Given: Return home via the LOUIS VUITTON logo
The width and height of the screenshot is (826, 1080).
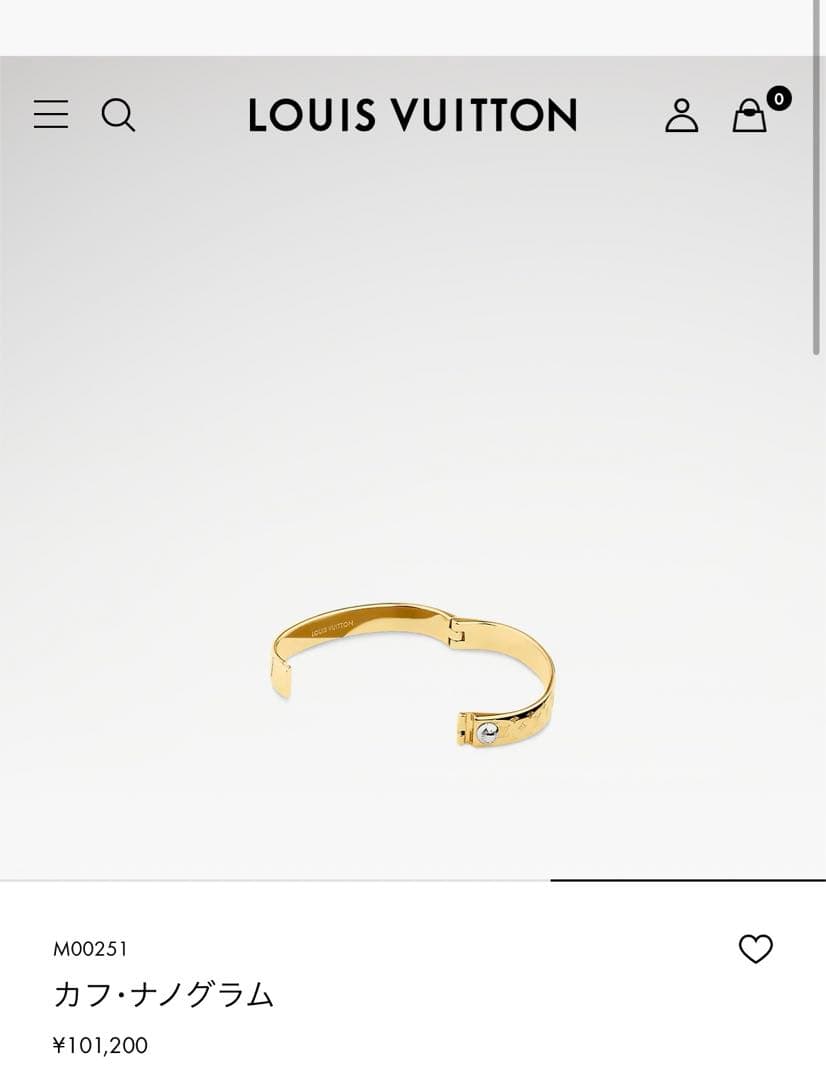Looking at the screenshot, I should coord(413,115).
